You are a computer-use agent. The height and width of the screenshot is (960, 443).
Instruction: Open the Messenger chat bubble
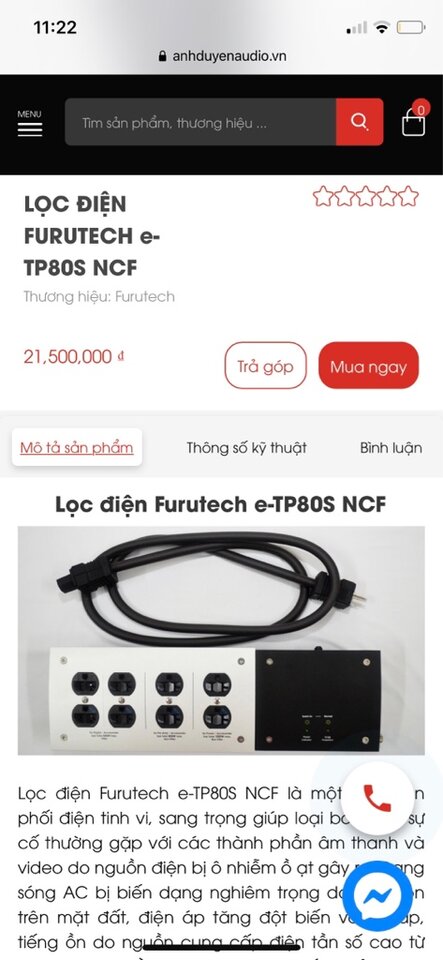(377, 898)
